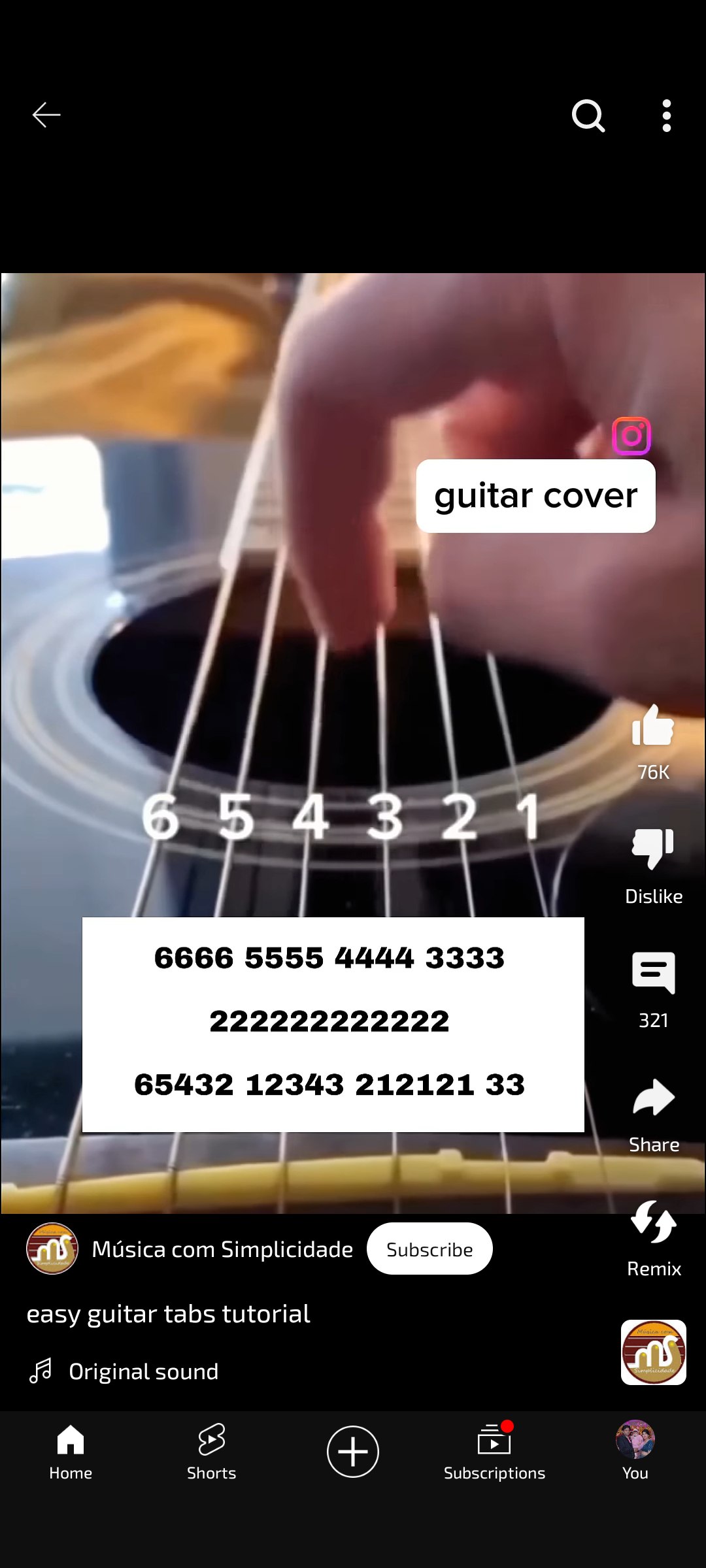Open the comments section

[x=653, y=973]
